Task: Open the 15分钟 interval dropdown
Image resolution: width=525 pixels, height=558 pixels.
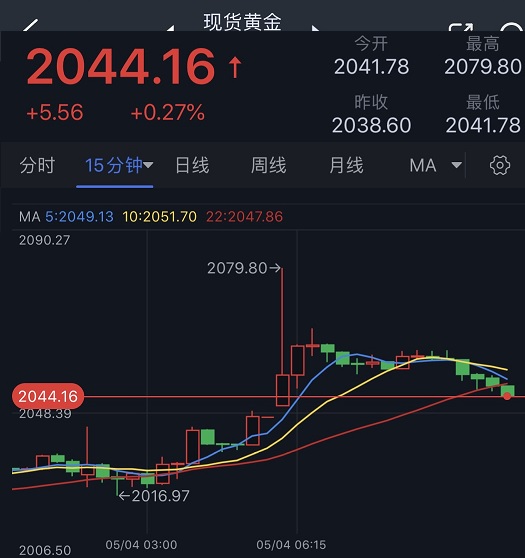Action: pos(119,165)
